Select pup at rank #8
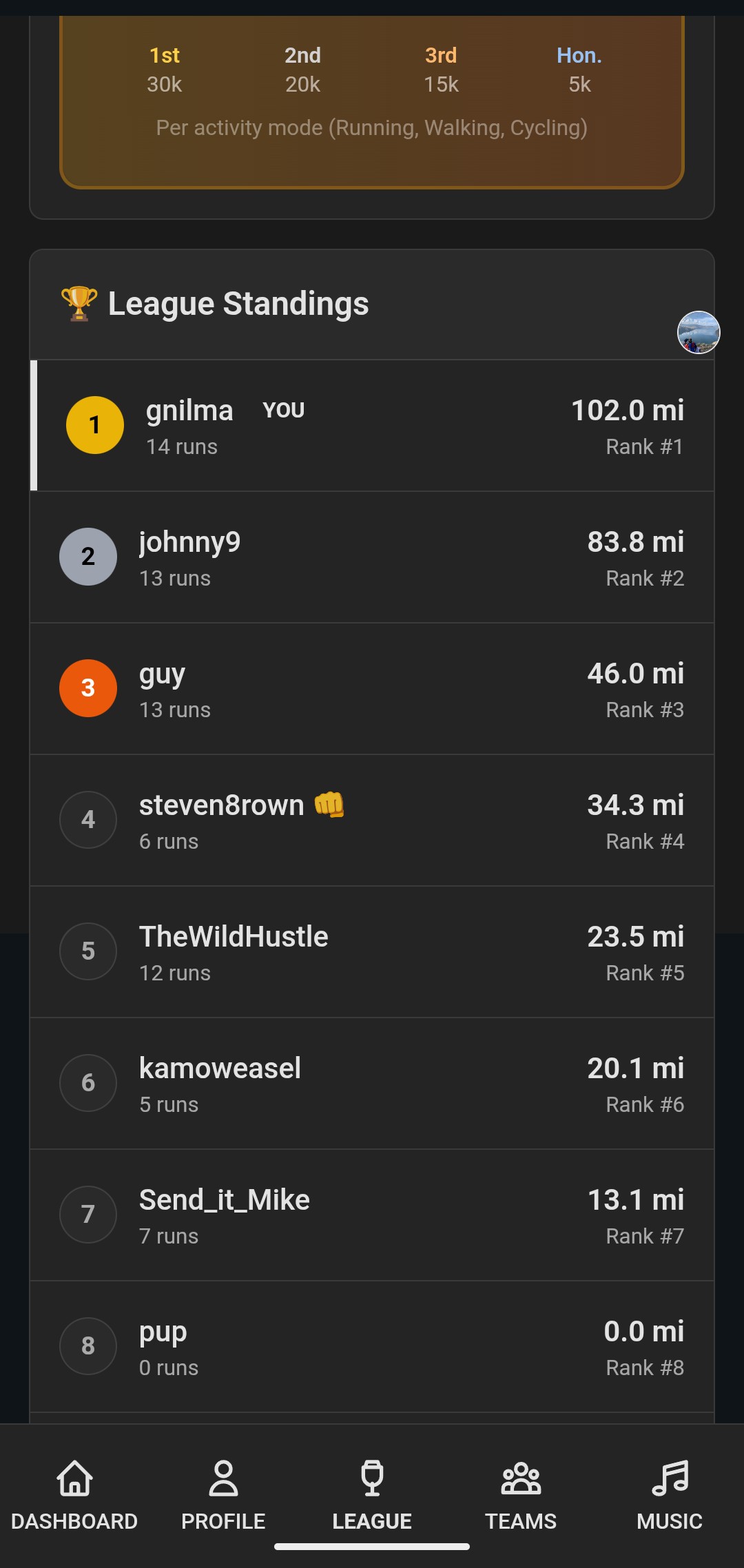The height and width of the screenshot is (1568, 744). coord(372,1347)
